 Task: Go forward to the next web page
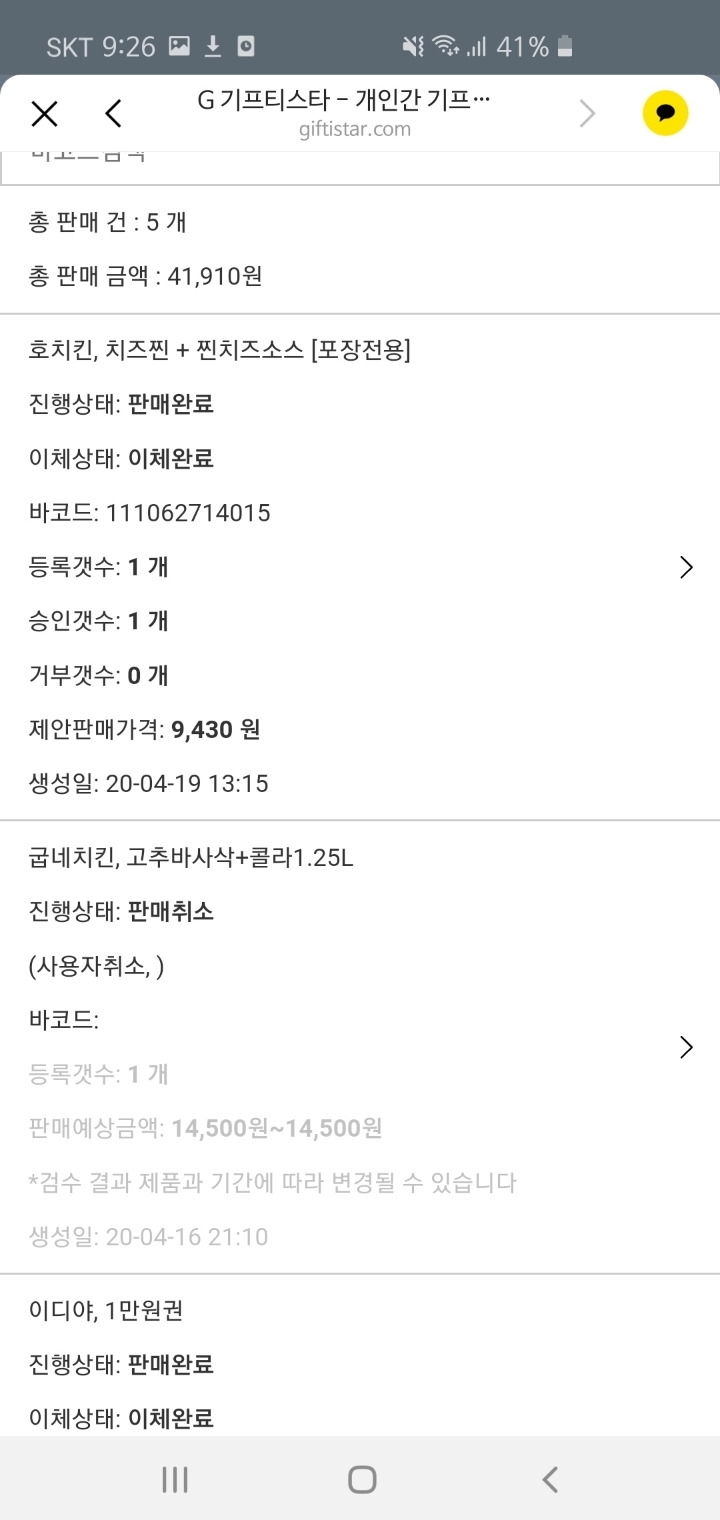click(587, 114)
